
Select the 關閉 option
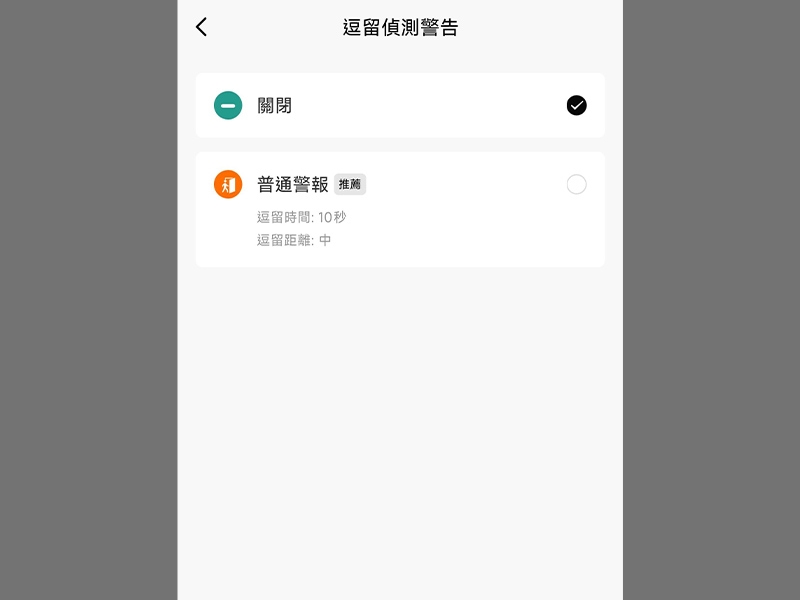(400, 105)
